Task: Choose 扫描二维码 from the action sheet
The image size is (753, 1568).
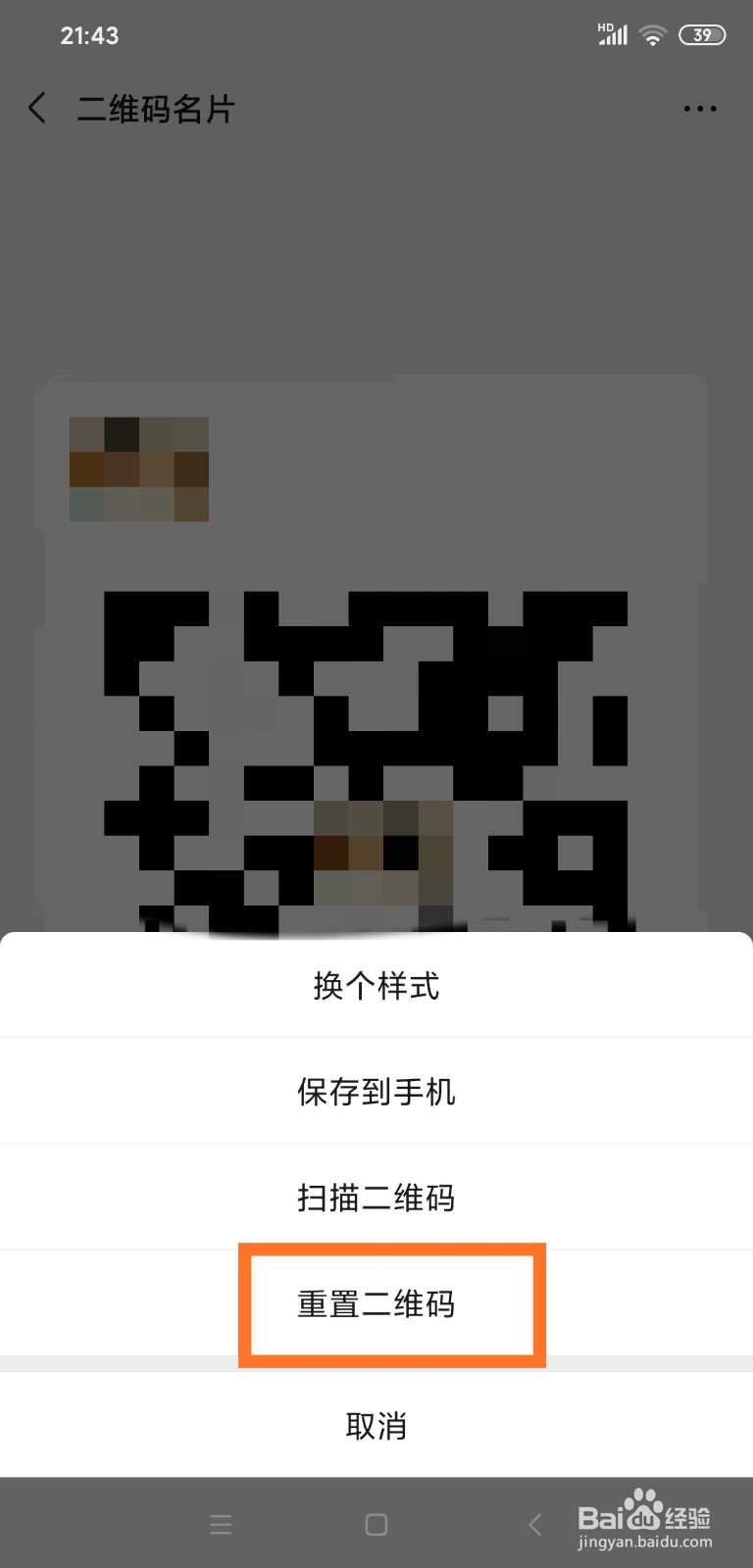Action: (376, 1198)
